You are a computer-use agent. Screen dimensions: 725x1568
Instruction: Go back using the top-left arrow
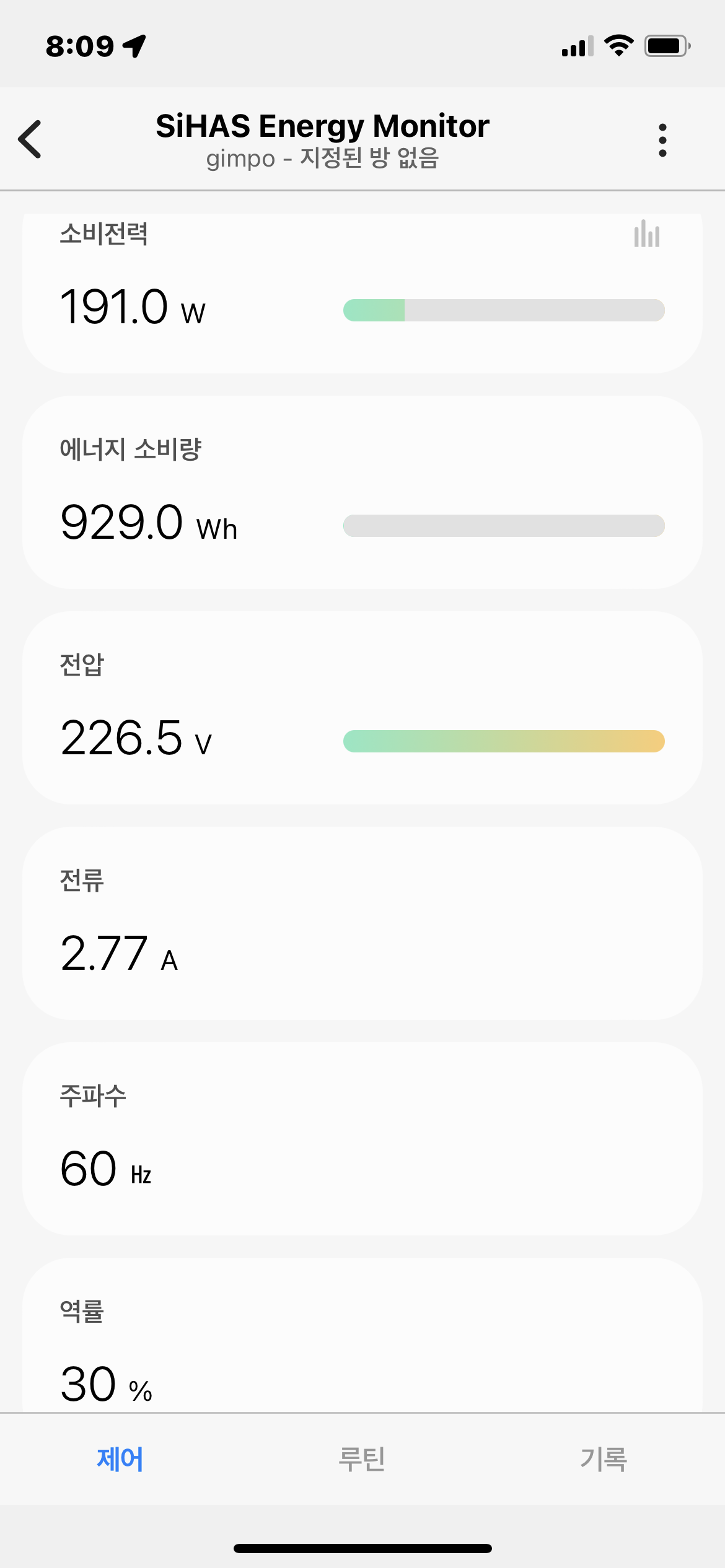(30, 139)
